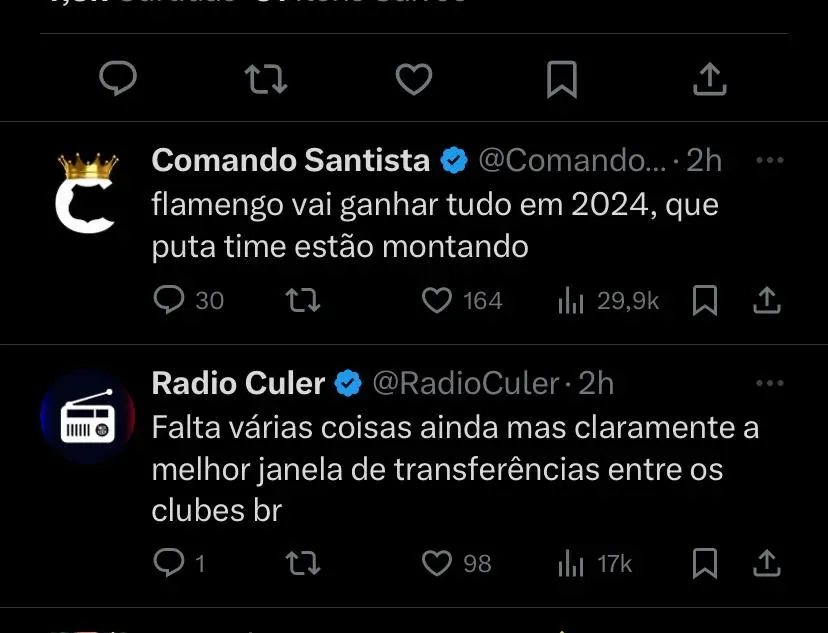828x633 pixels.
Task: Reply to Radio Culer's comment
Action: tap(169, 564)
